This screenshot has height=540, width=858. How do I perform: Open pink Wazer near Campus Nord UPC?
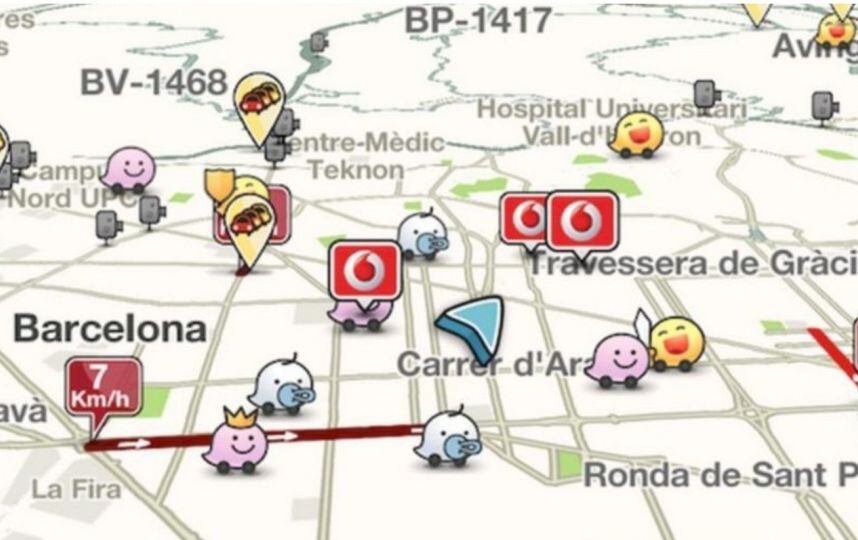(x=128, y=169)
